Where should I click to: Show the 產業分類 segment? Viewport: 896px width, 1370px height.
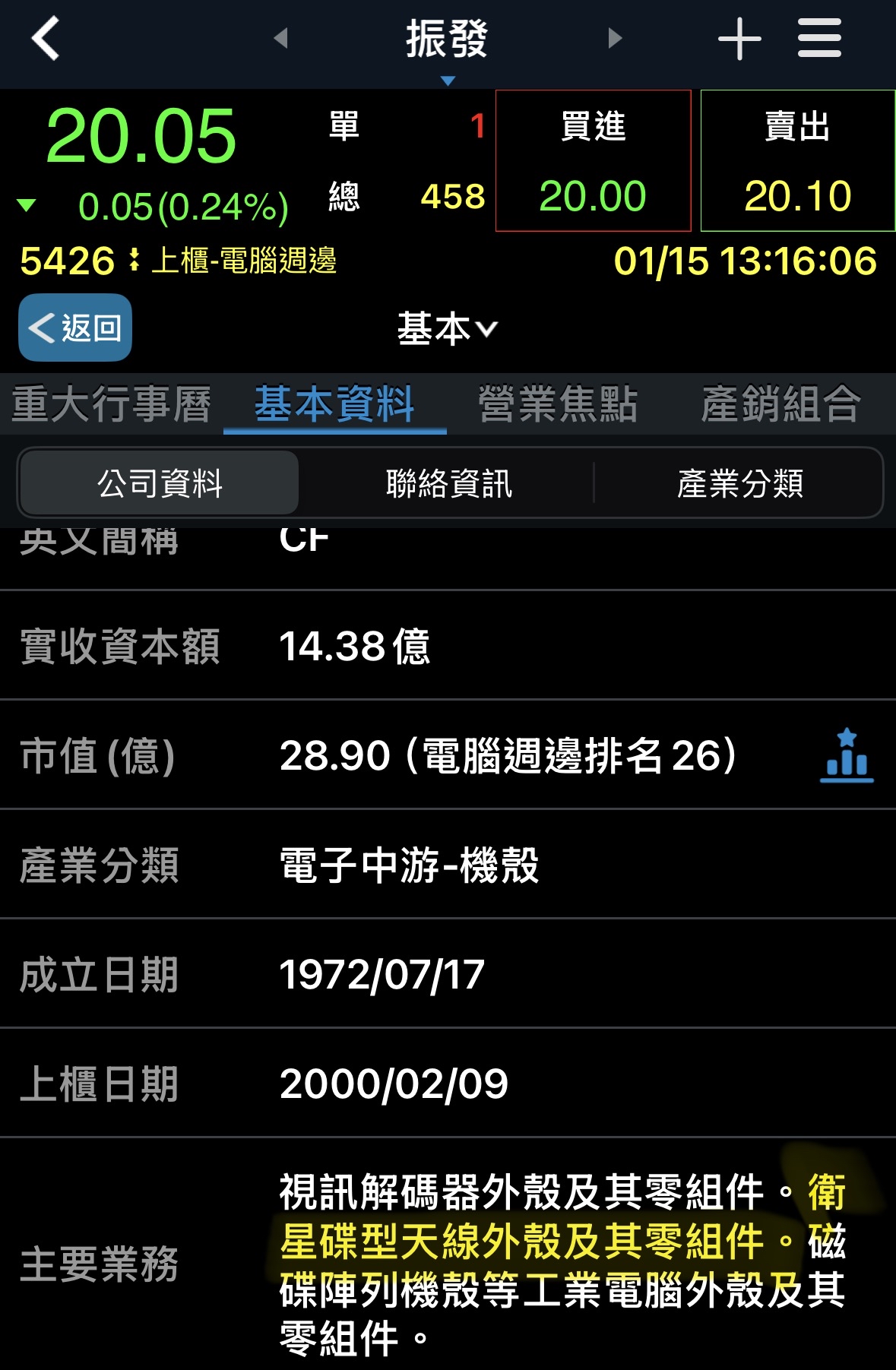[x=739, y=483]
